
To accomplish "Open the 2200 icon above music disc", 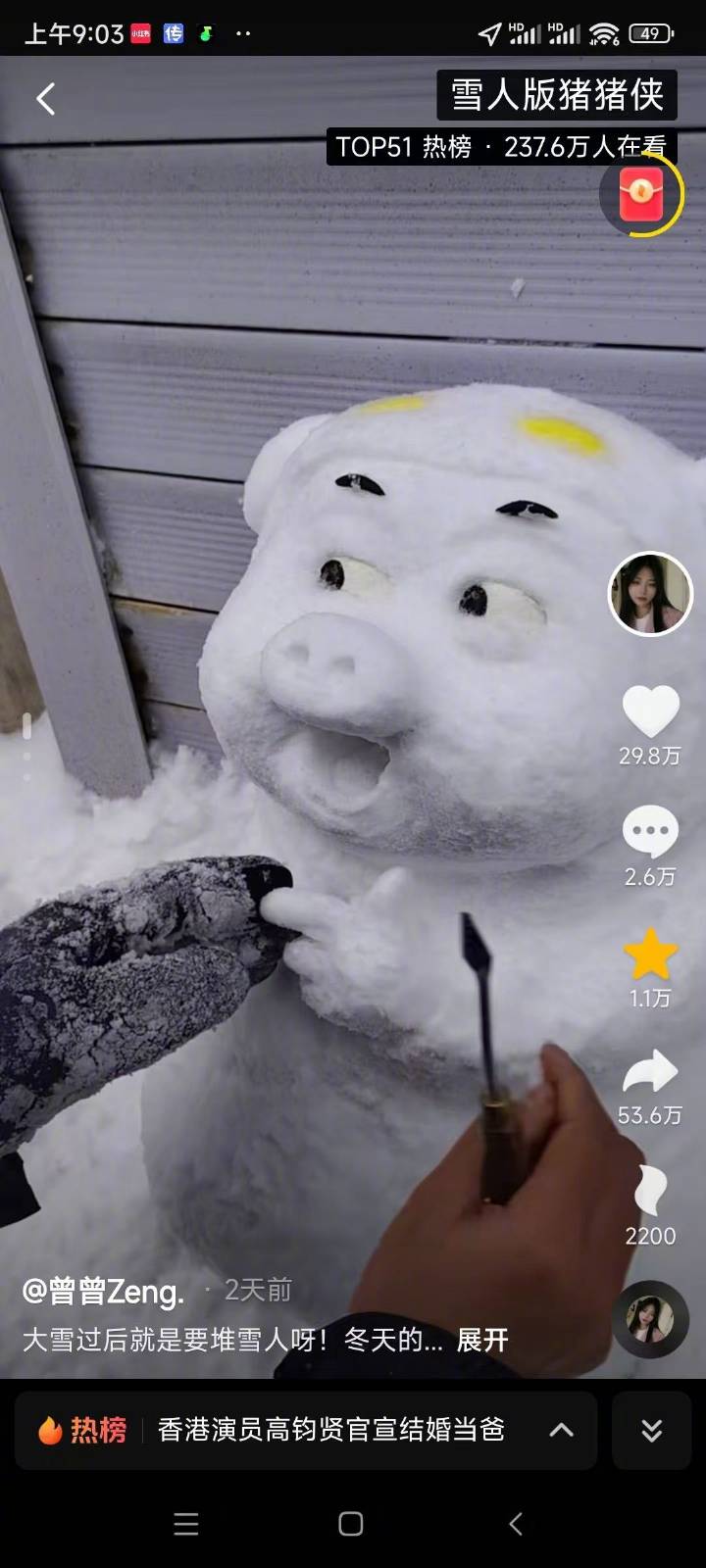I will [650, 1194].
